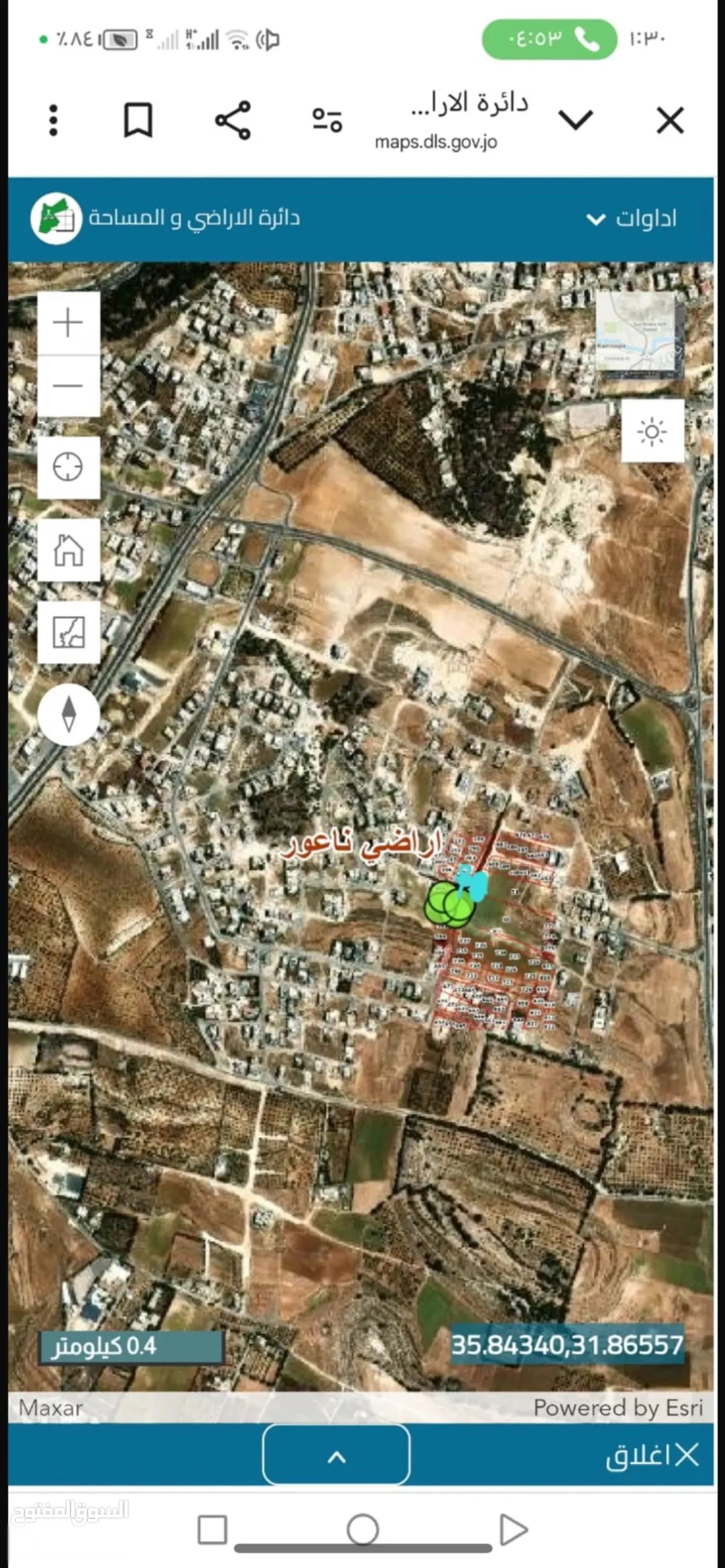Bookmark this page
The image size is (725, 1568).
138,121
